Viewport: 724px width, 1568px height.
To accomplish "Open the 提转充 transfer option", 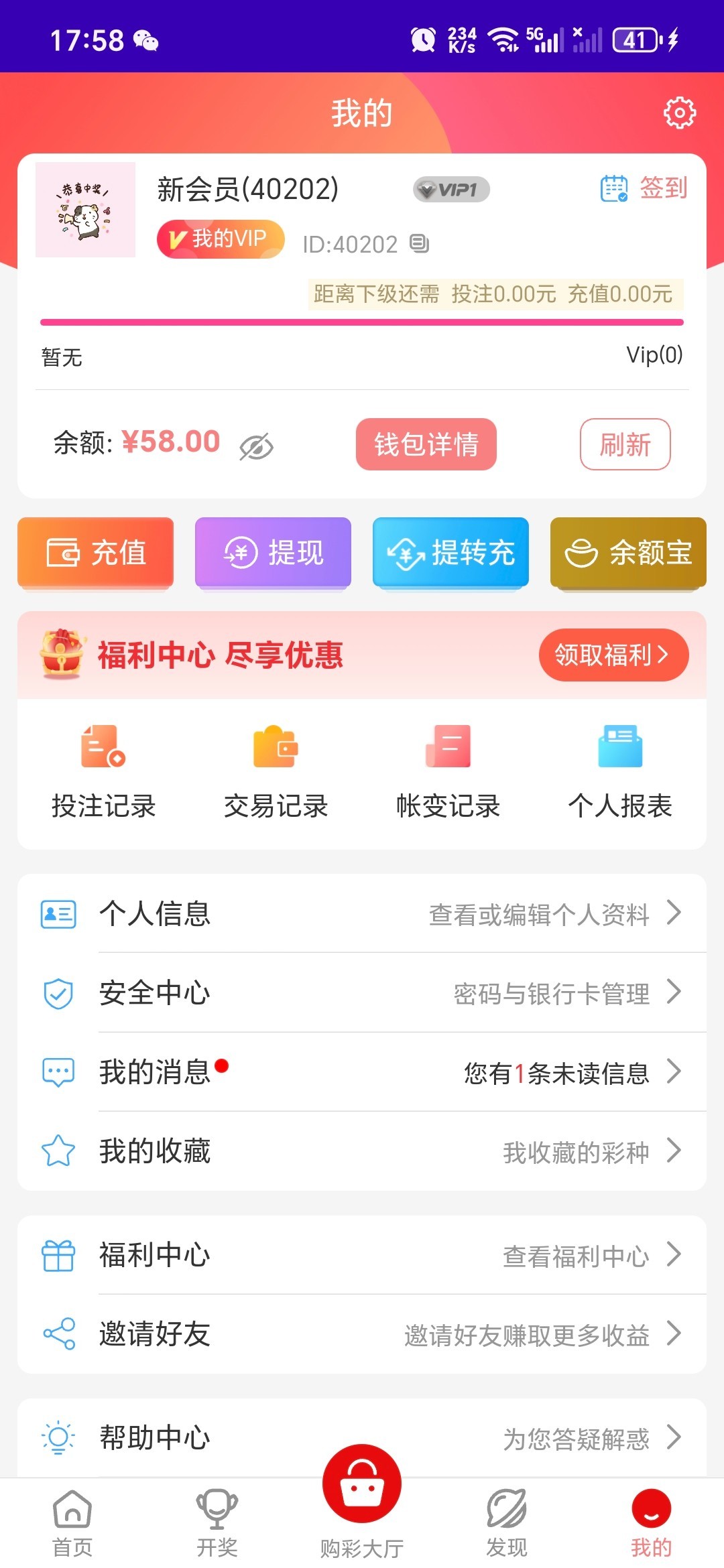I will (x=450, y=553).
